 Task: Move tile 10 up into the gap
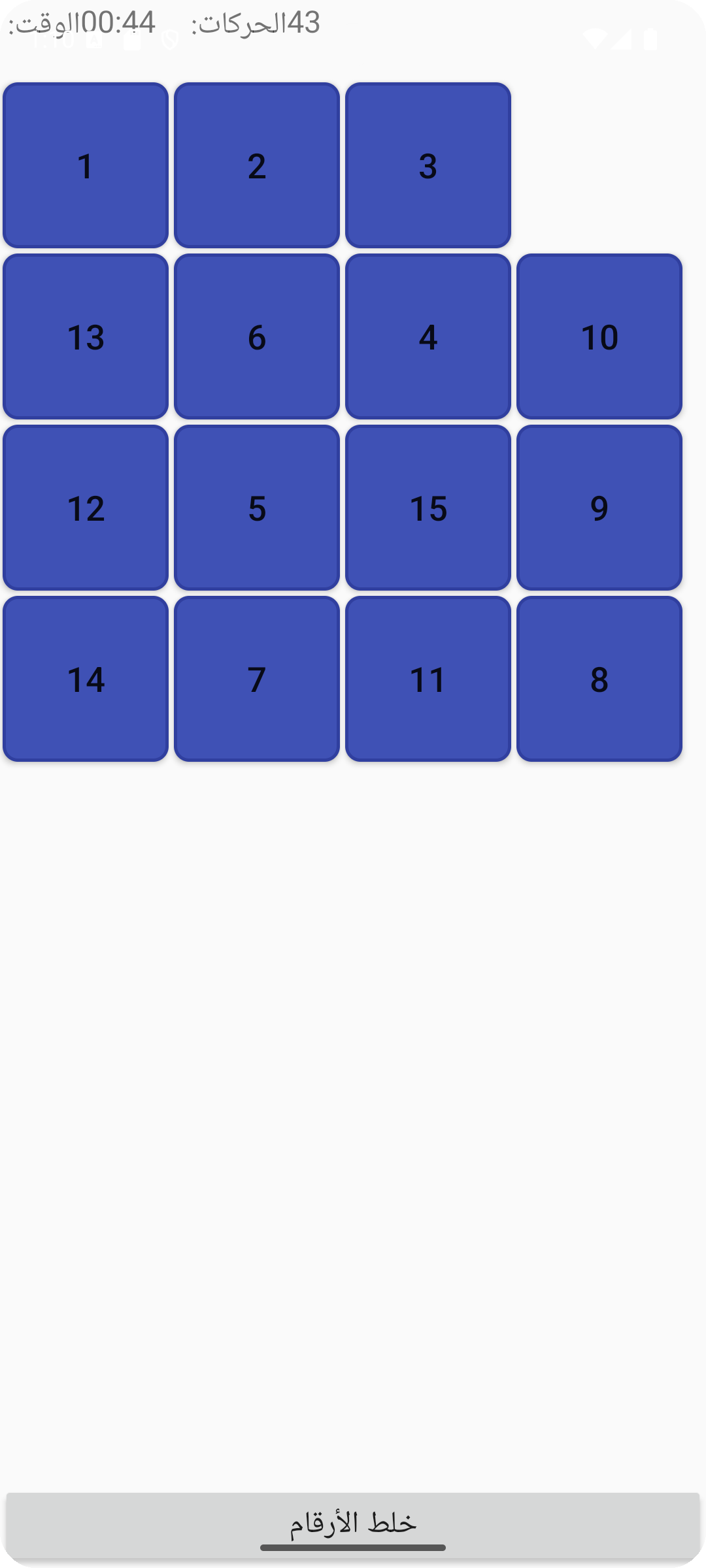[599, 336]
